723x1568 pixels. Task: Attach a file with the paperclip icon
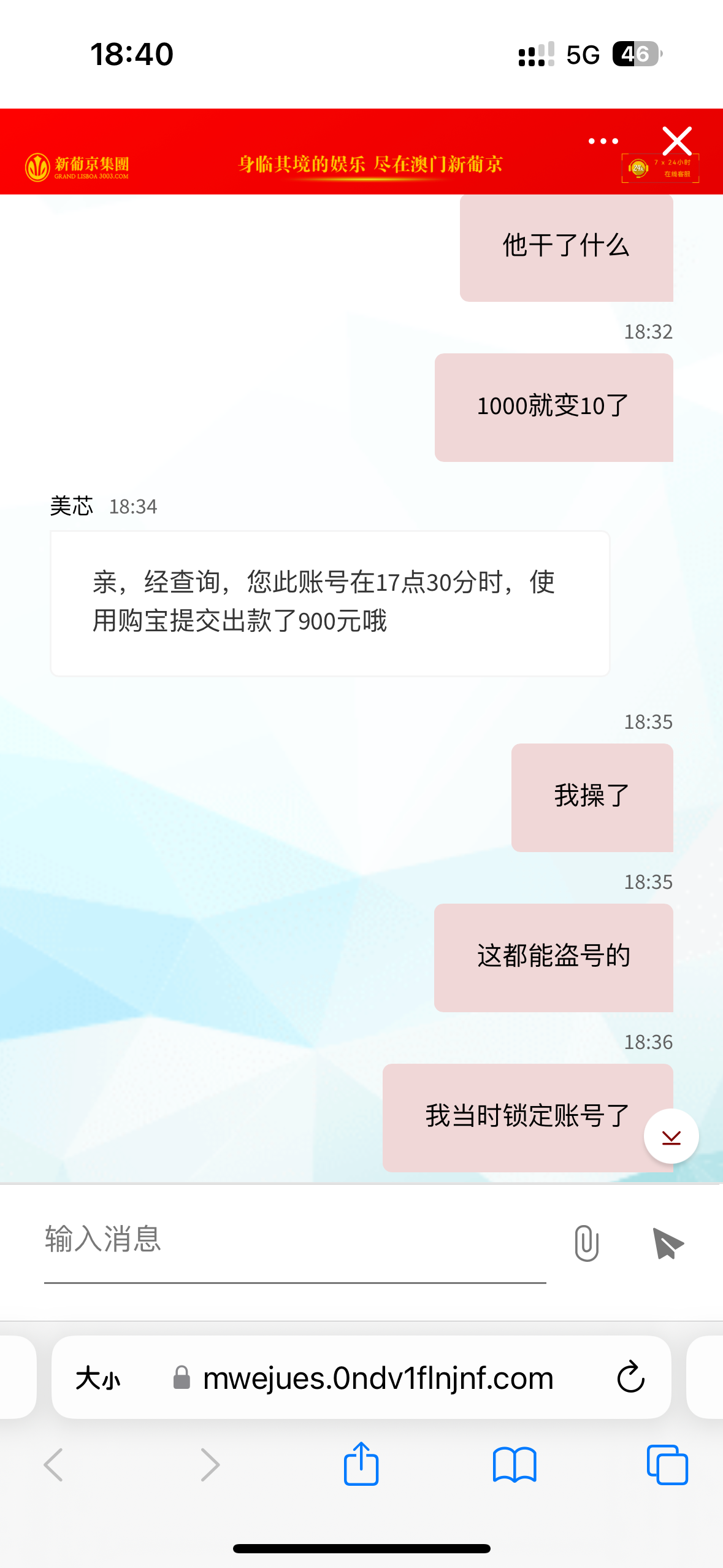586,1243
